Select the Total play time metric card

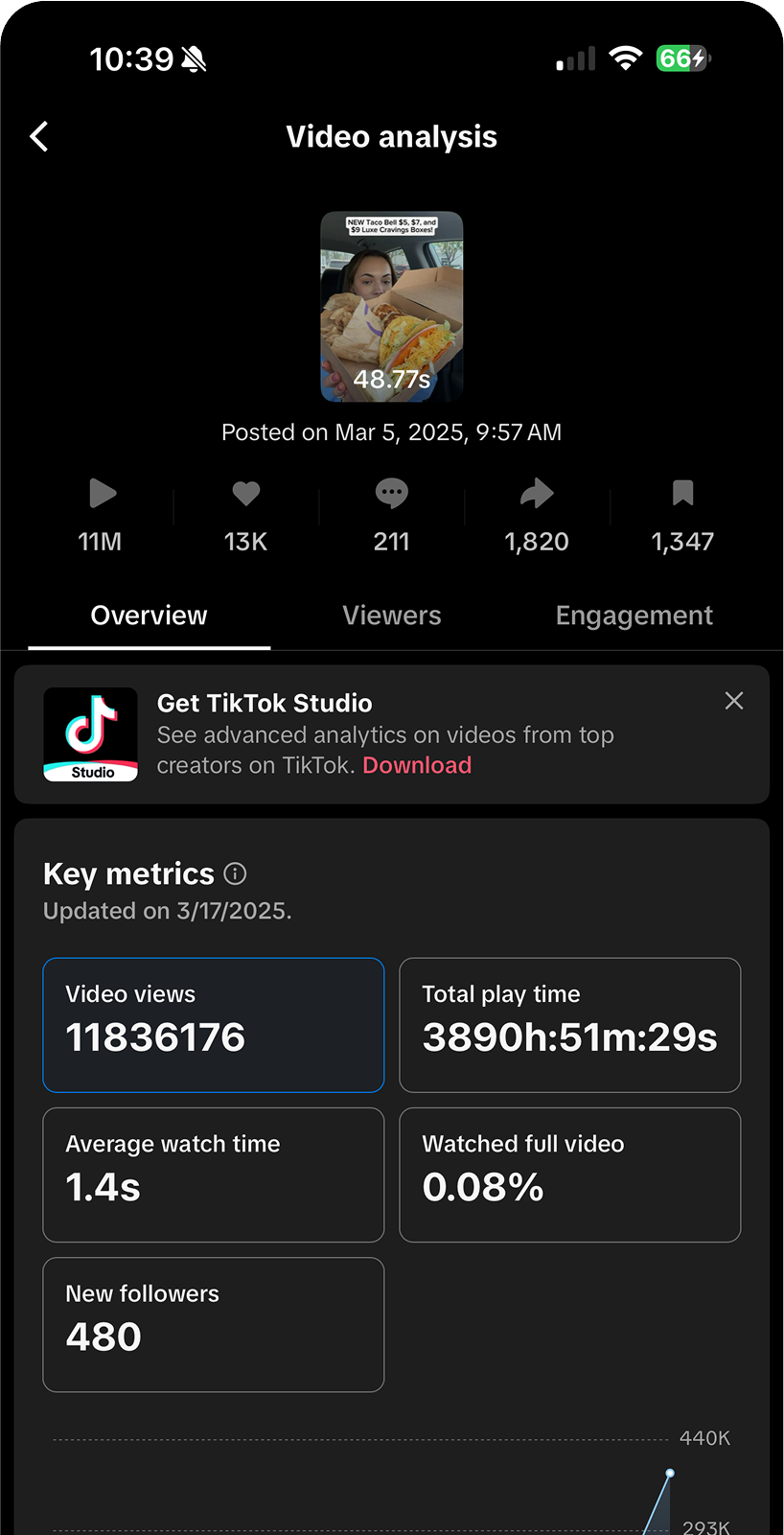tap(569, 1025)
